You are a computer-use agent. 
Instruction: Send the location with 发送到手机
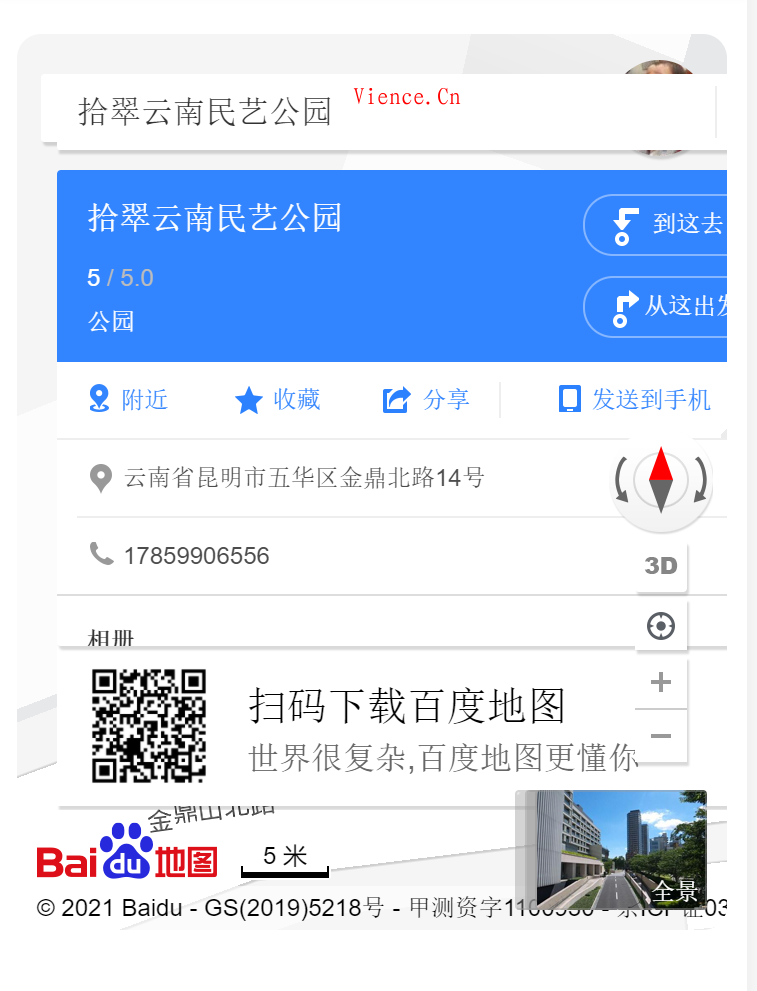[634, 400]
